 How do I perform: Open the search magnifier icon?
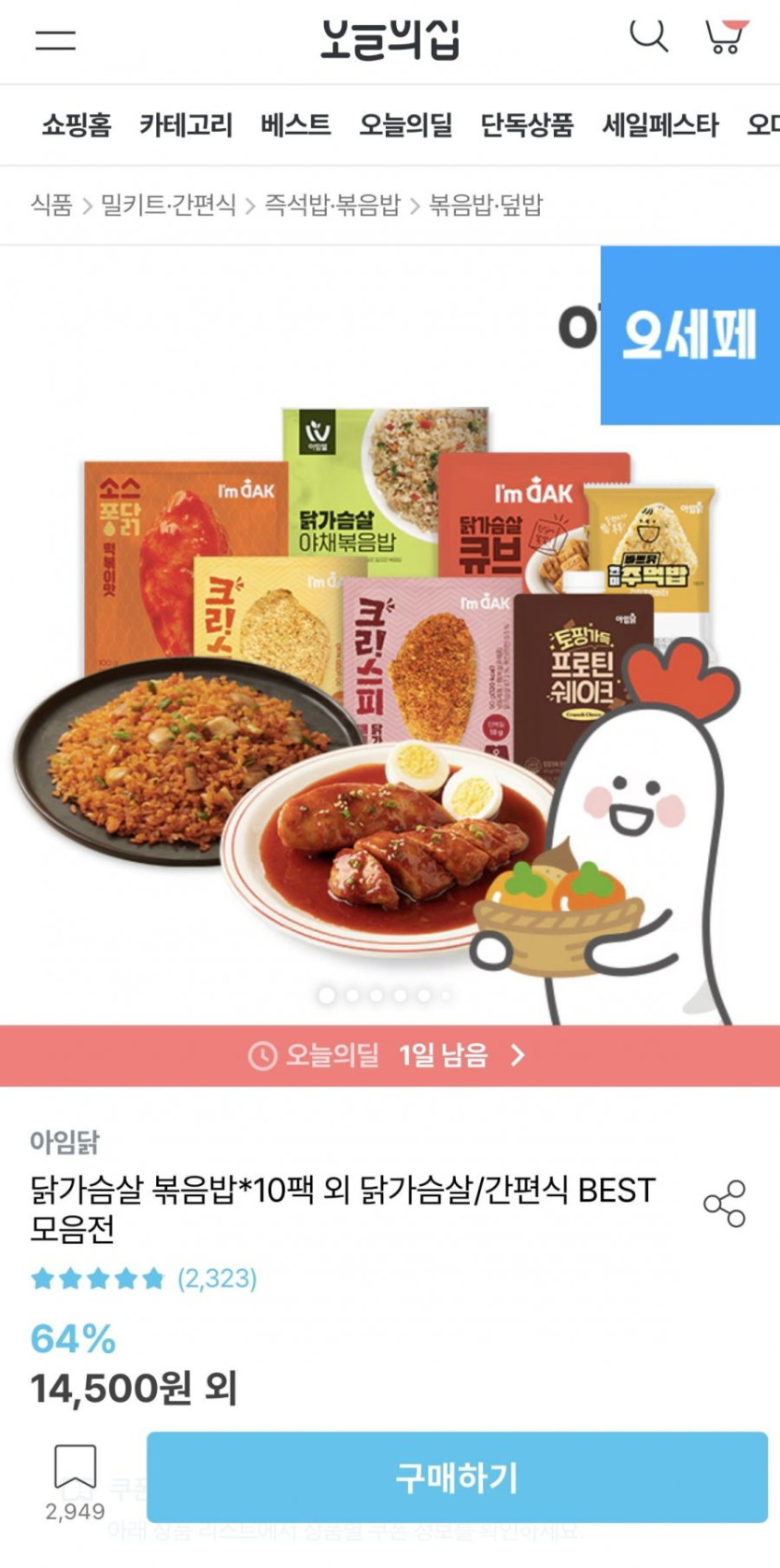(x=648, y=35)
